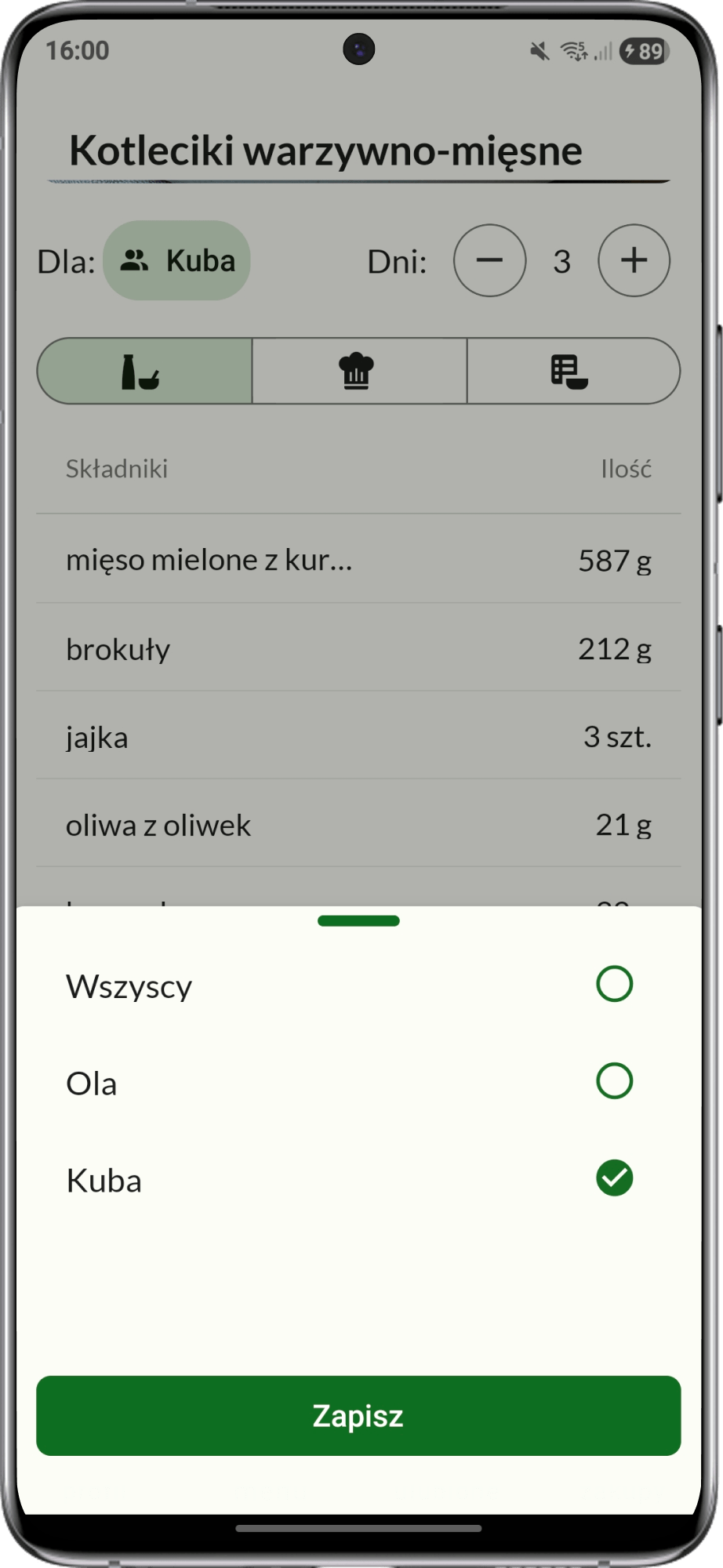This screenshot has width=723, height=1568.
Task: Open the nutrition values grid icon
Action: point(572,371)
